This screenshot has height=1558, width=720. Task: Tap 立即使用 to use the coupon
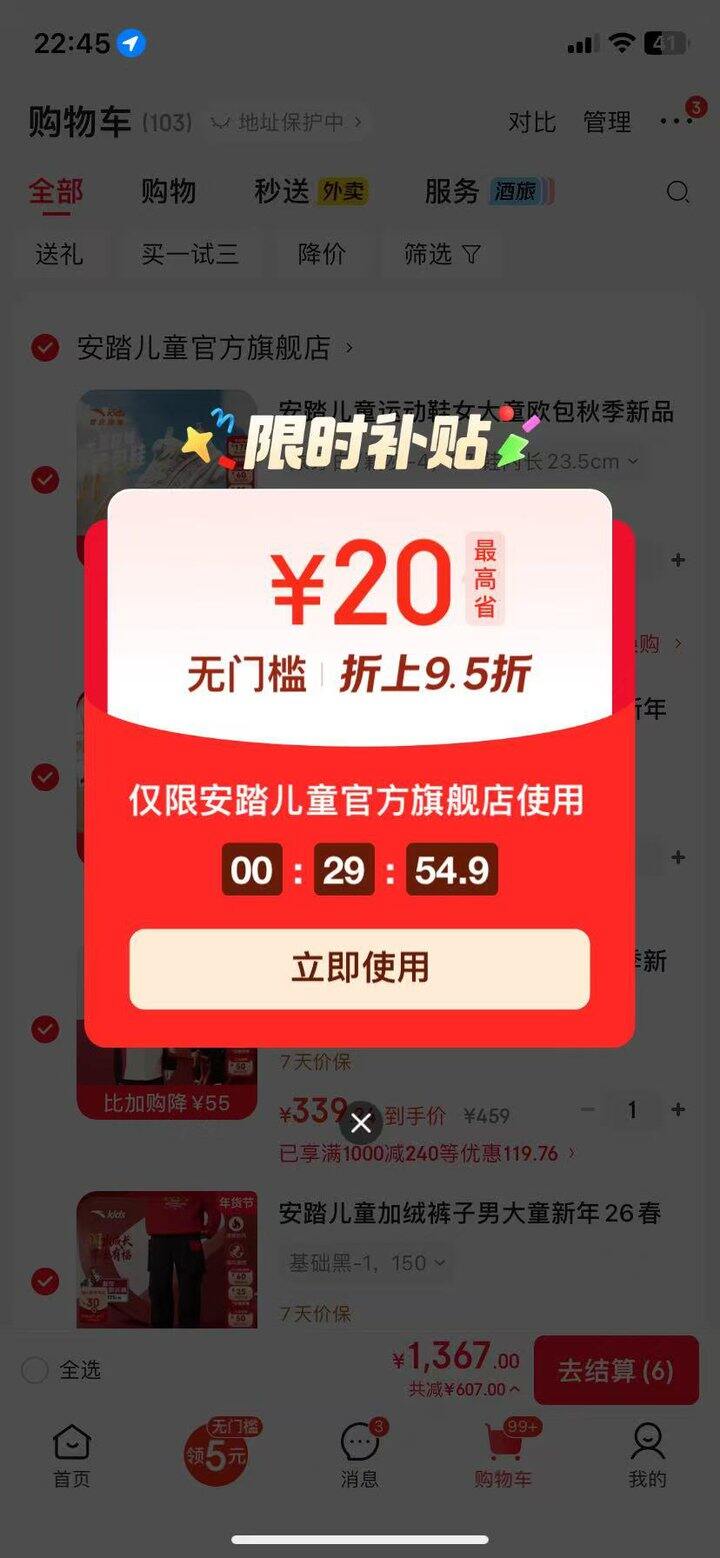coord(359,968)
